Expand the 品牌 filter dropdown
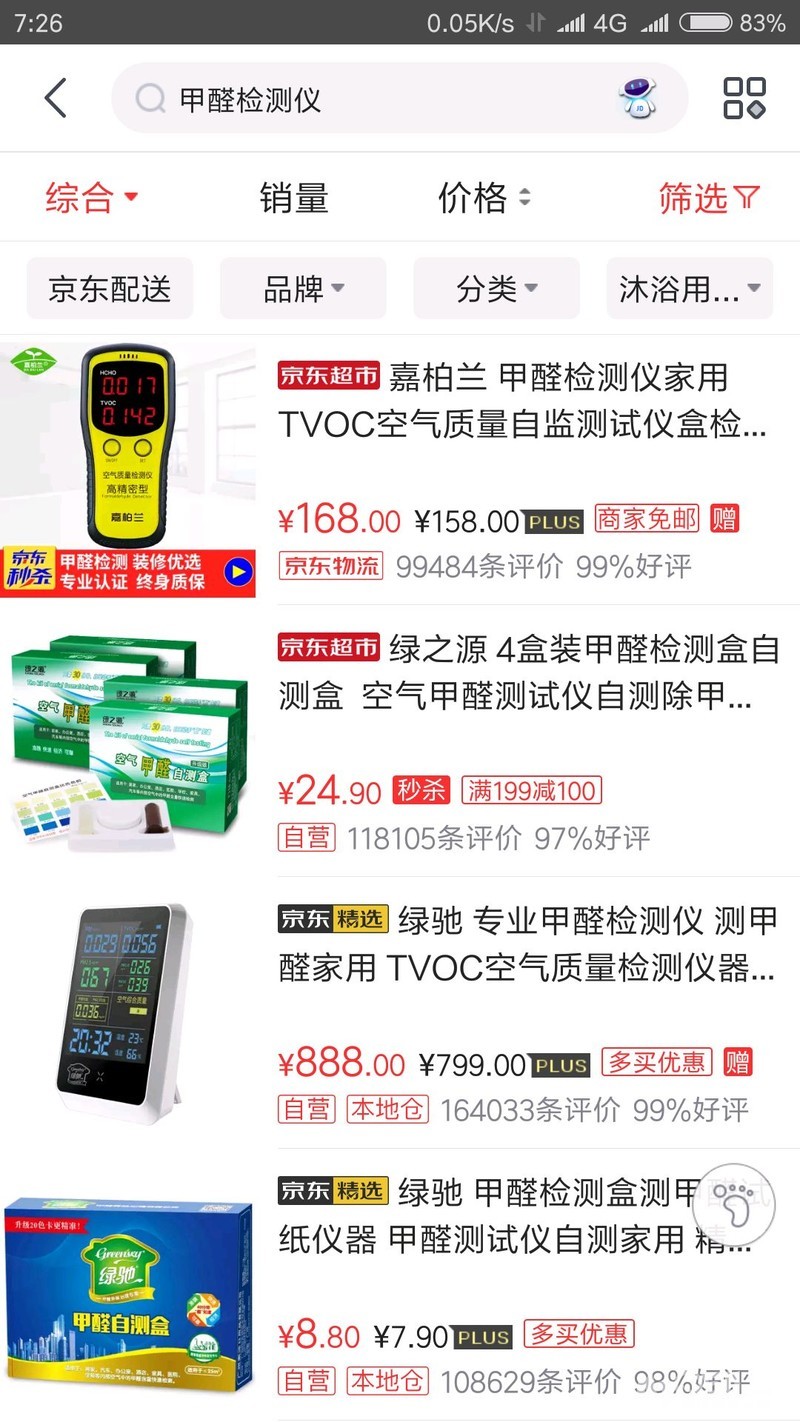Screen dimensions: 800x1422 303,289
